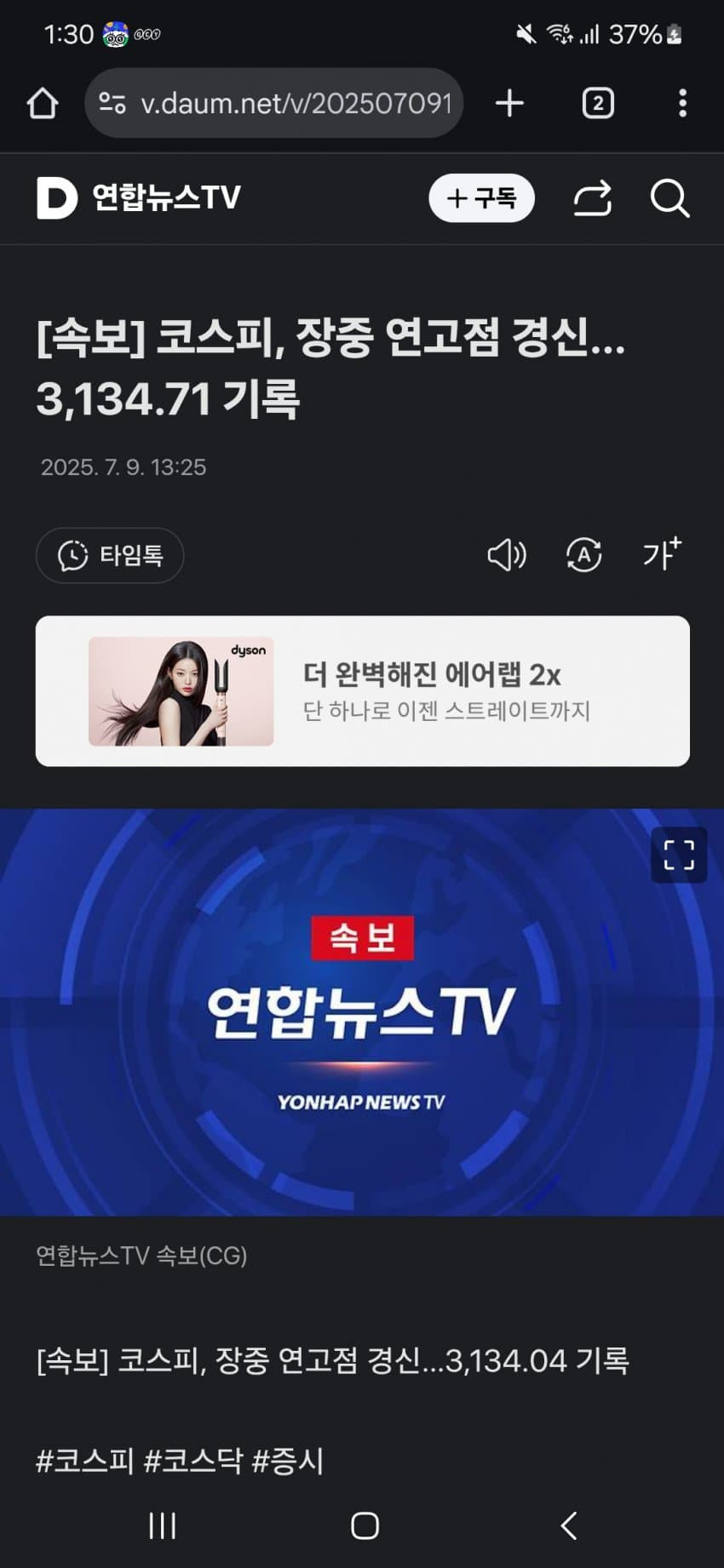Screen dimensions: 724x1568
Task: Listen to the article with speaker icon
Action: [x=506, y=555]
